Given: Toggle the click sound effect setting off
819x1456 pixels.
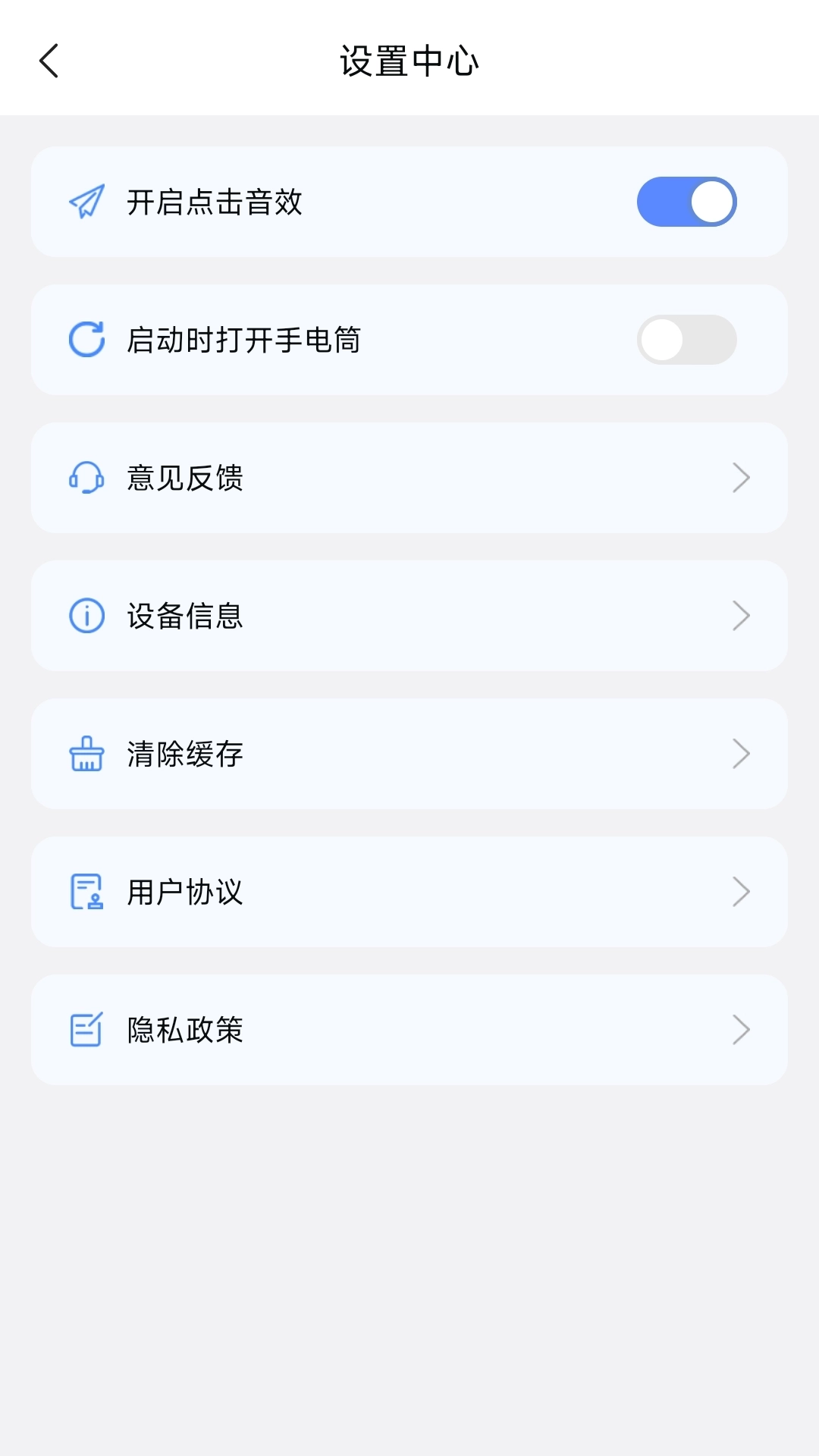Looking at the screenshot, I should (686, 201).
